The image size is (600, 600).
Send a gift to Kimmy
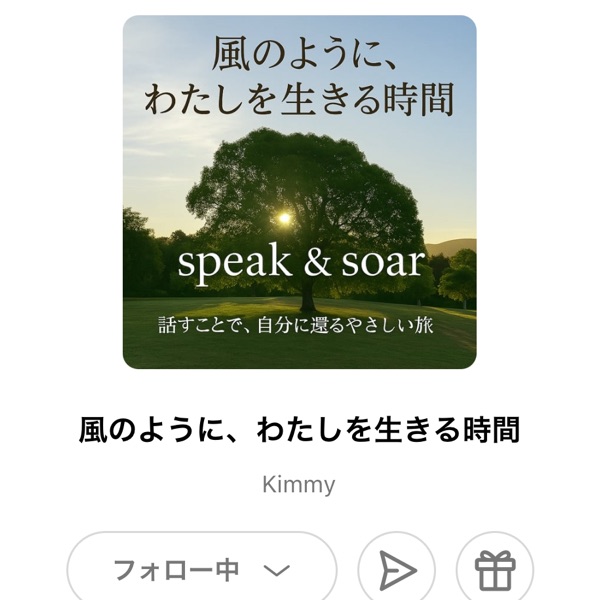pos(495,570)
